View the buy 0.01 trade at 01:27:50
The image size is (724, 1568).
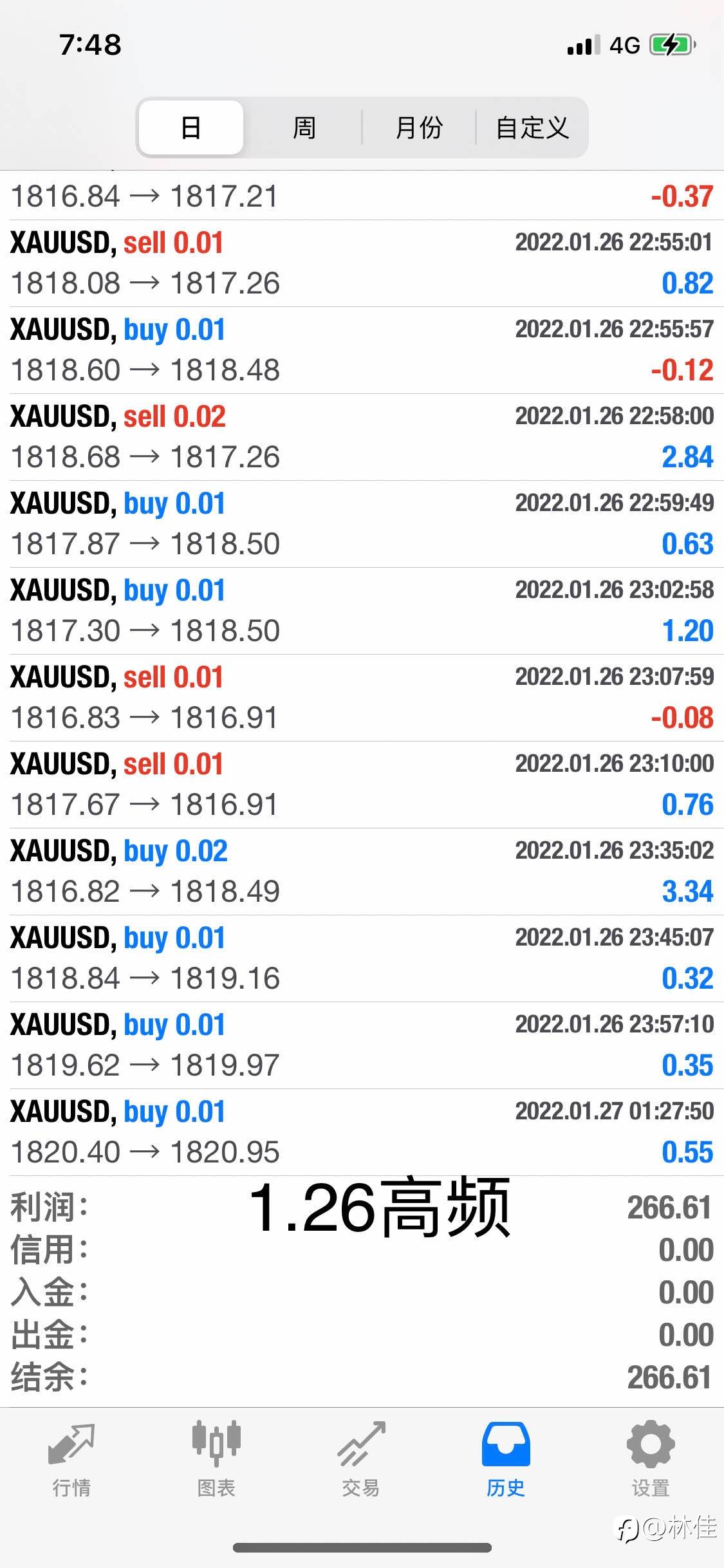click(362, 1132)
